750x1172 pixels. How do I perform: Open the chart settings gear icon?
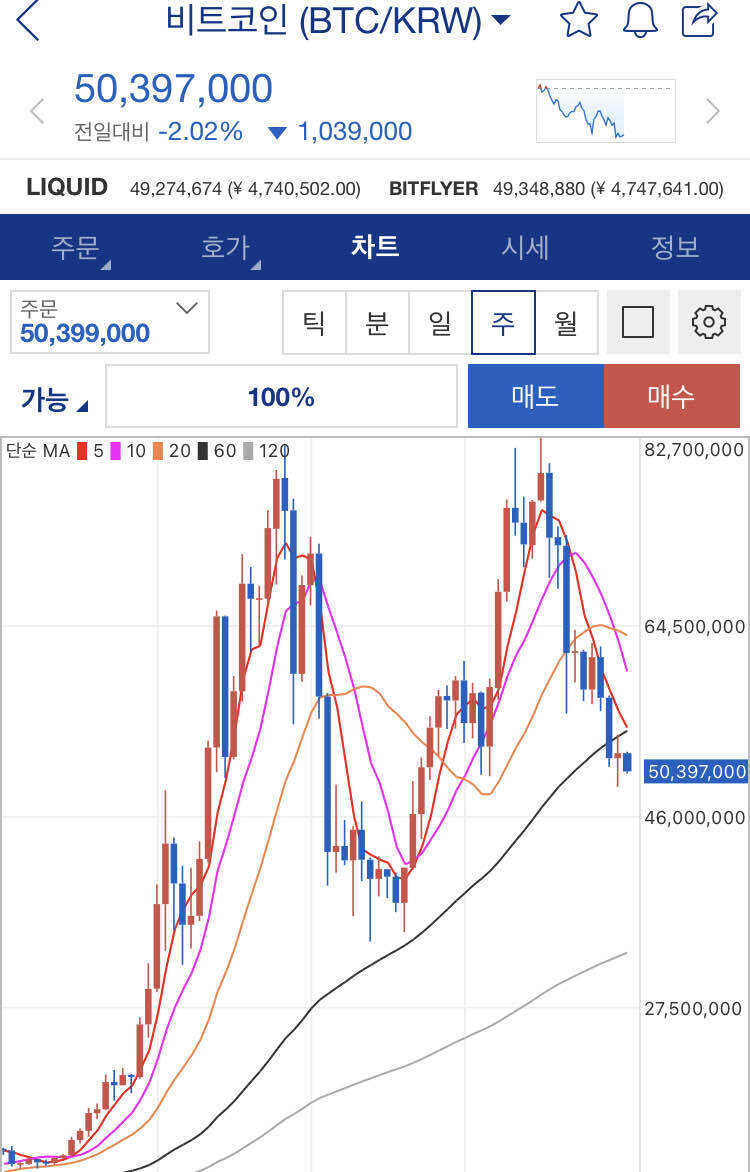point(709,322)
